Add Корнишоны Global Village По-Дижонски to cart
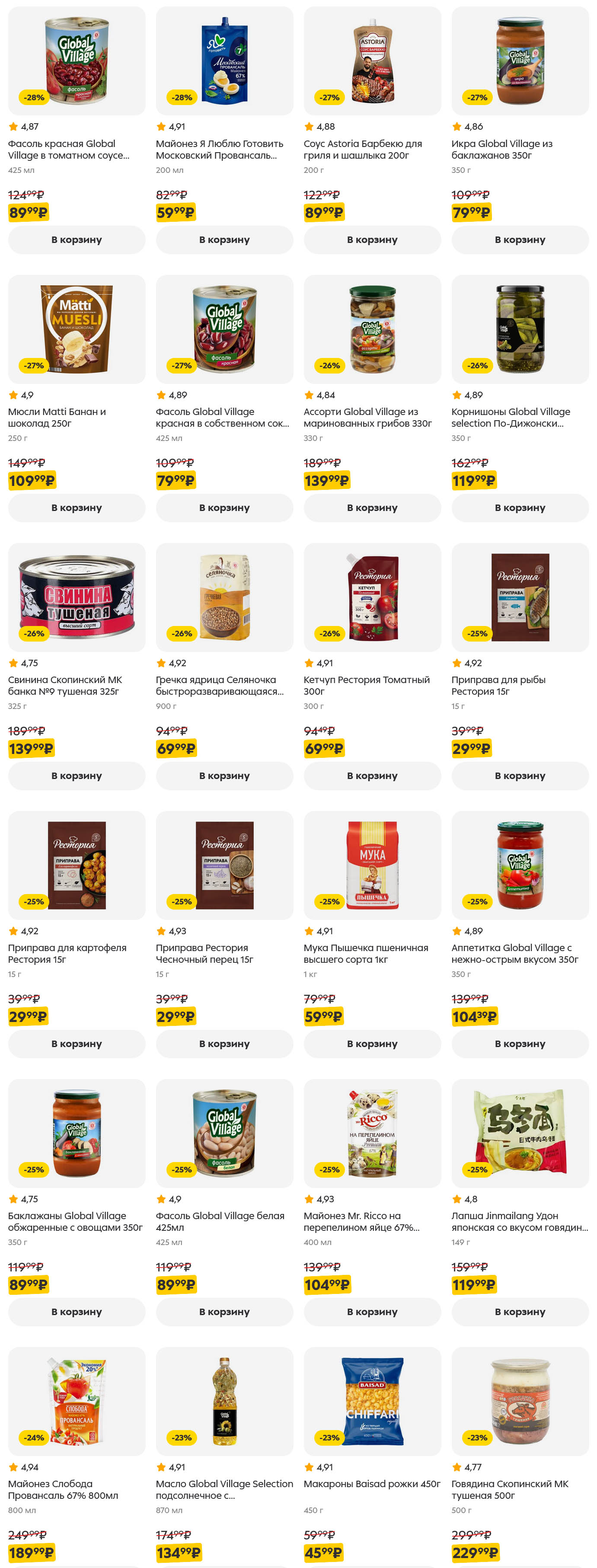The height and width of the screenshot is (1568, 597). tap(520, 508)
